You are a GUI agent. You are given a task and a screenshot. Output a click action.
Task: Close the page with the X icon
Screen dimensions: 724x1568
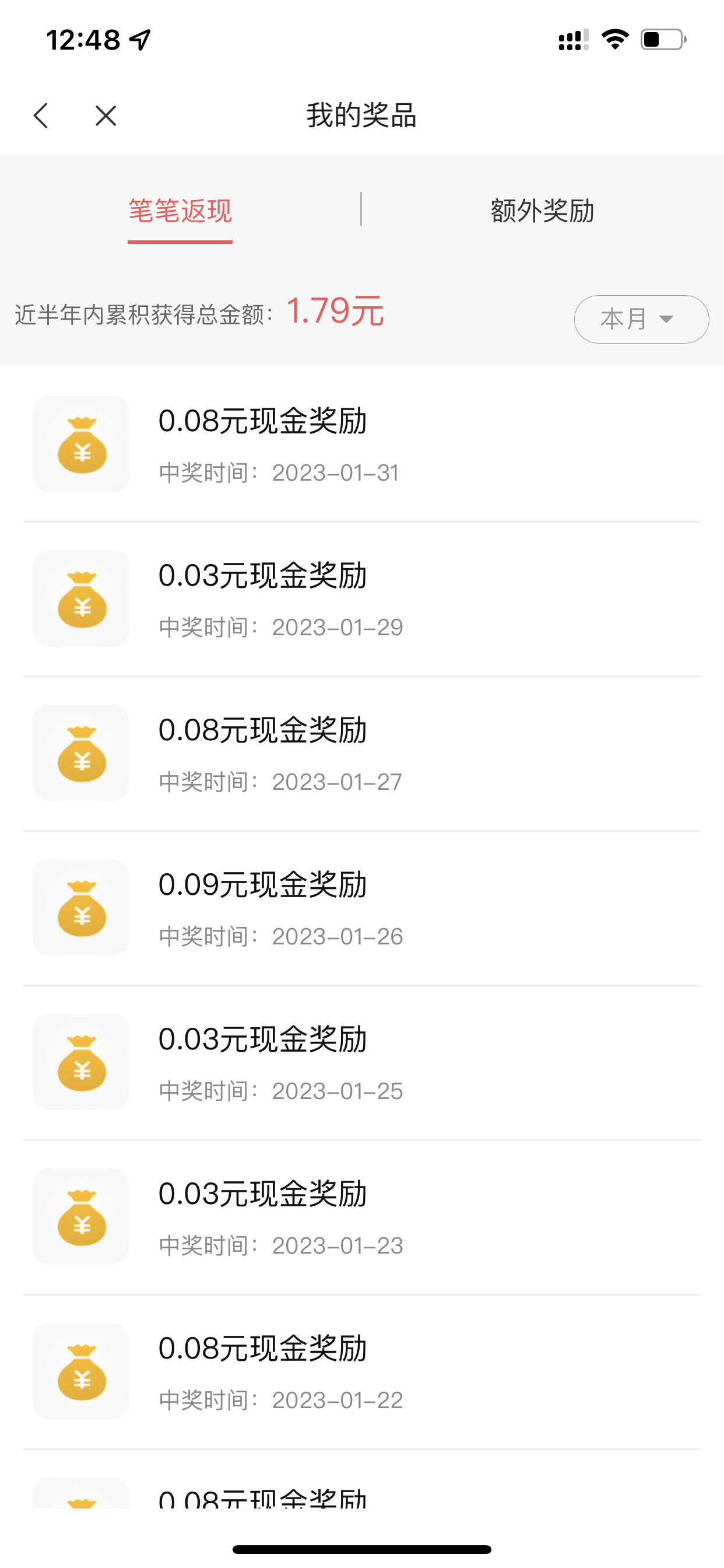pos(106,116)
